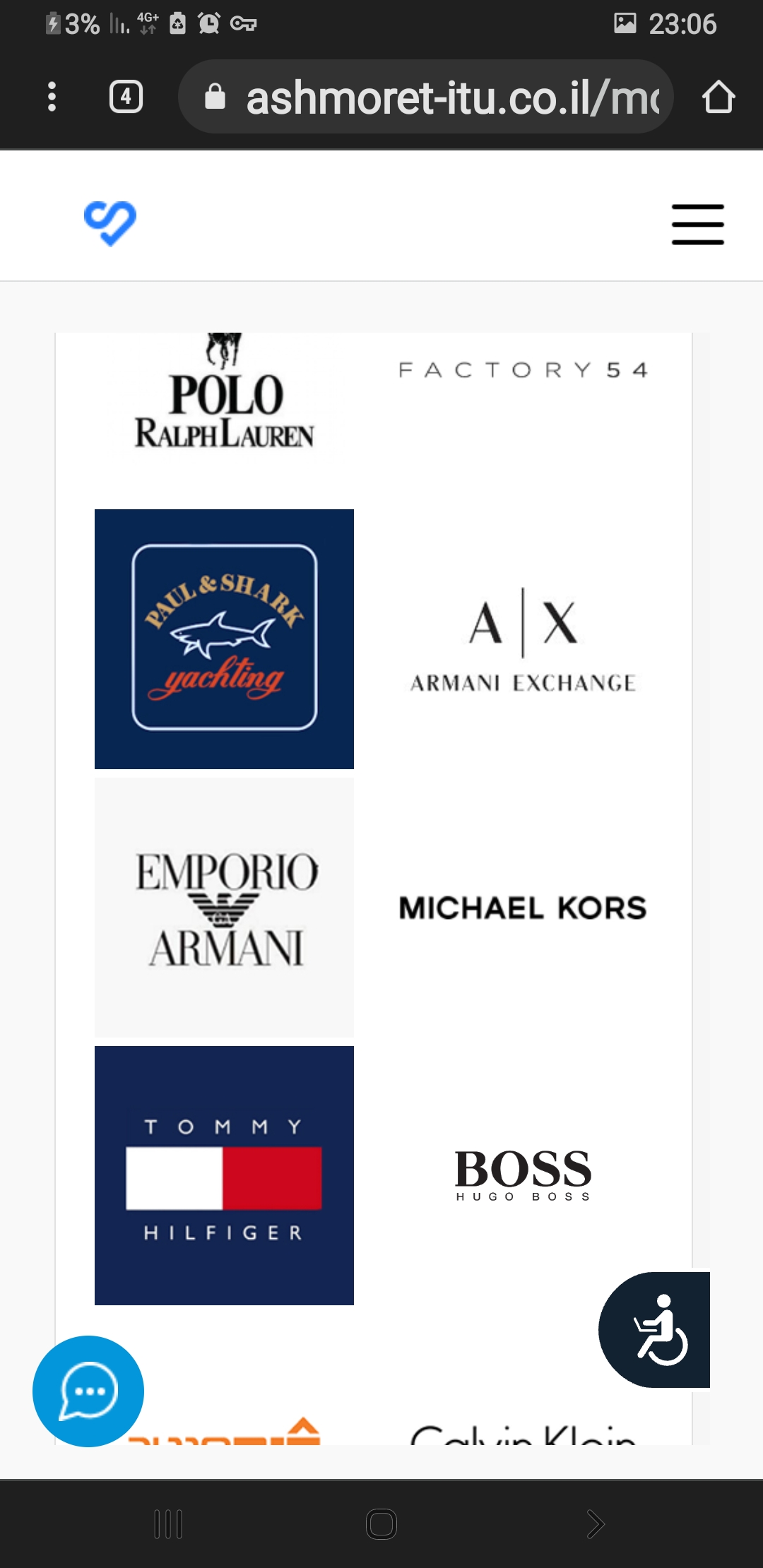
Task: Select the Factory 54 brand tile
Action: [x=523, y=370]
